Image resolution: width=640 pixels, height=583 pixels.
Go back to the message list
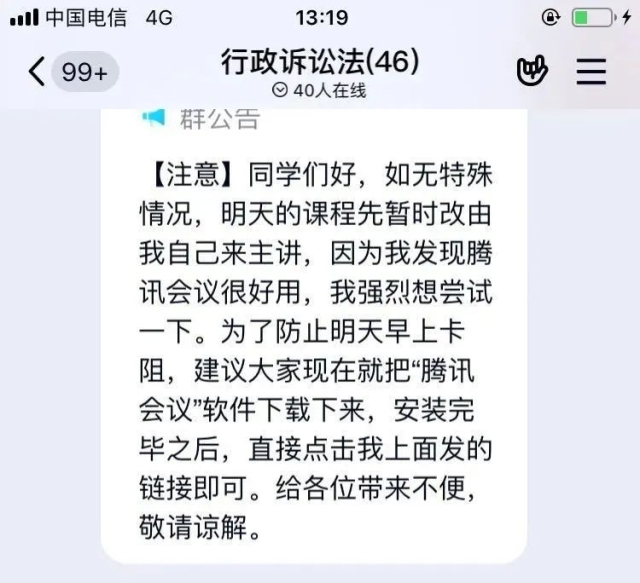pos(38,72)
